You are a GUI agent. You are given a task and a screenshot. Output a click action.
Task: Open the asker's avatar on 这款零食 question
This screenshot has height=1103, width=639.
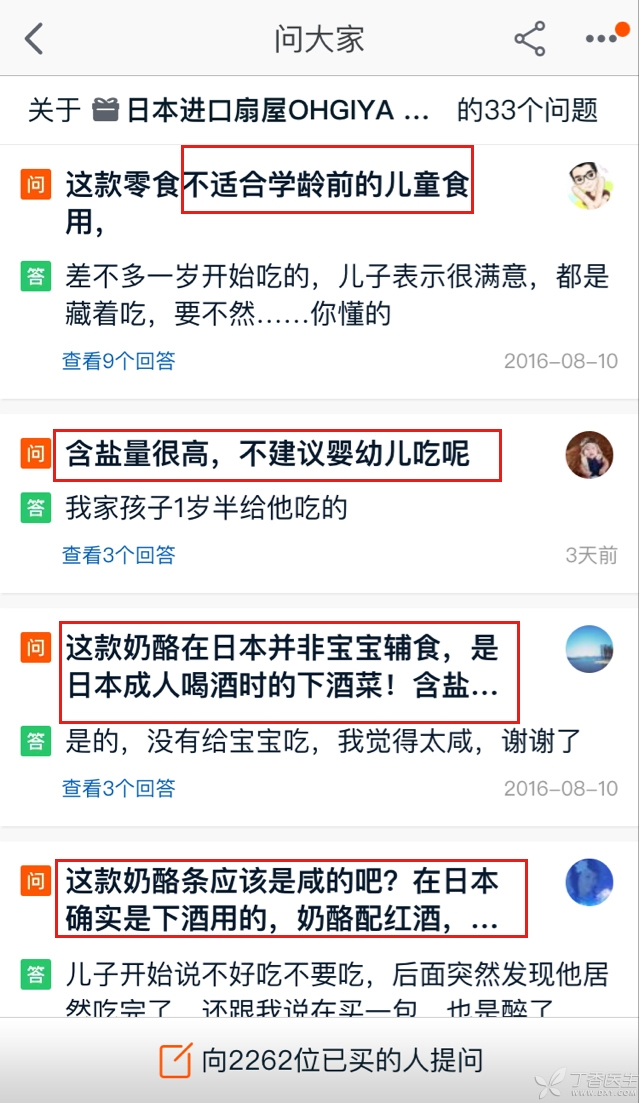click(591, 186)
